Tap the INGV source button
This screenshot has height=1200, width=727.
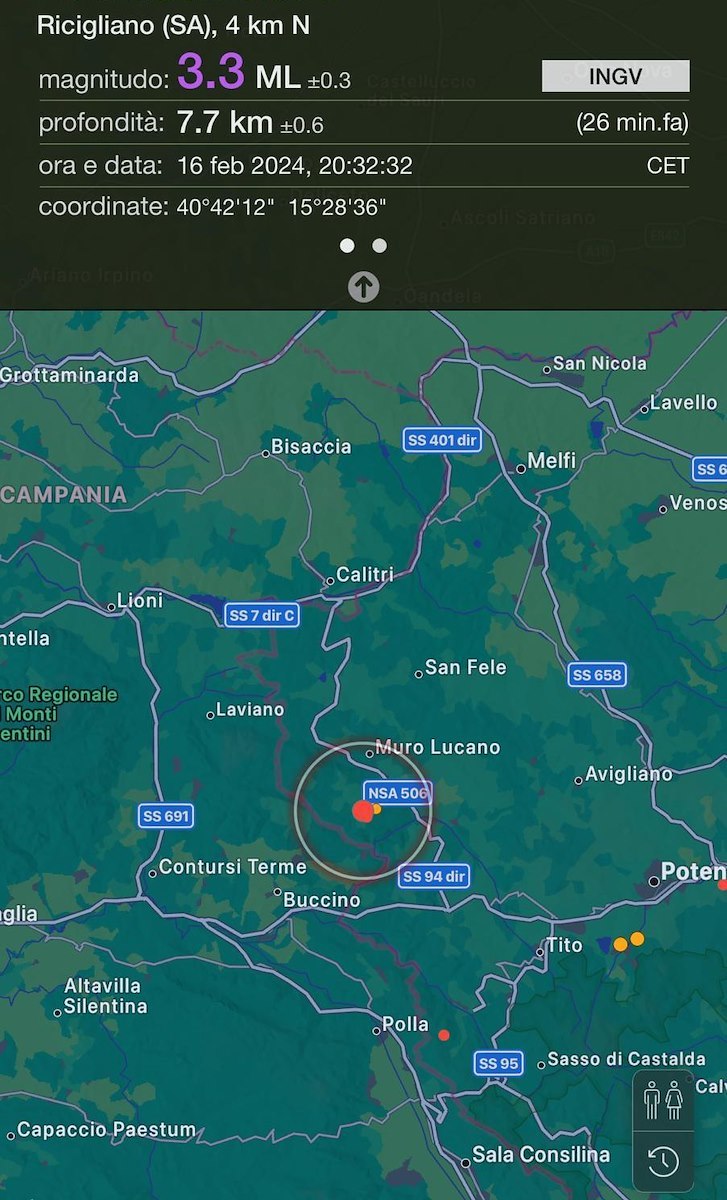click(x=615, y=76)
